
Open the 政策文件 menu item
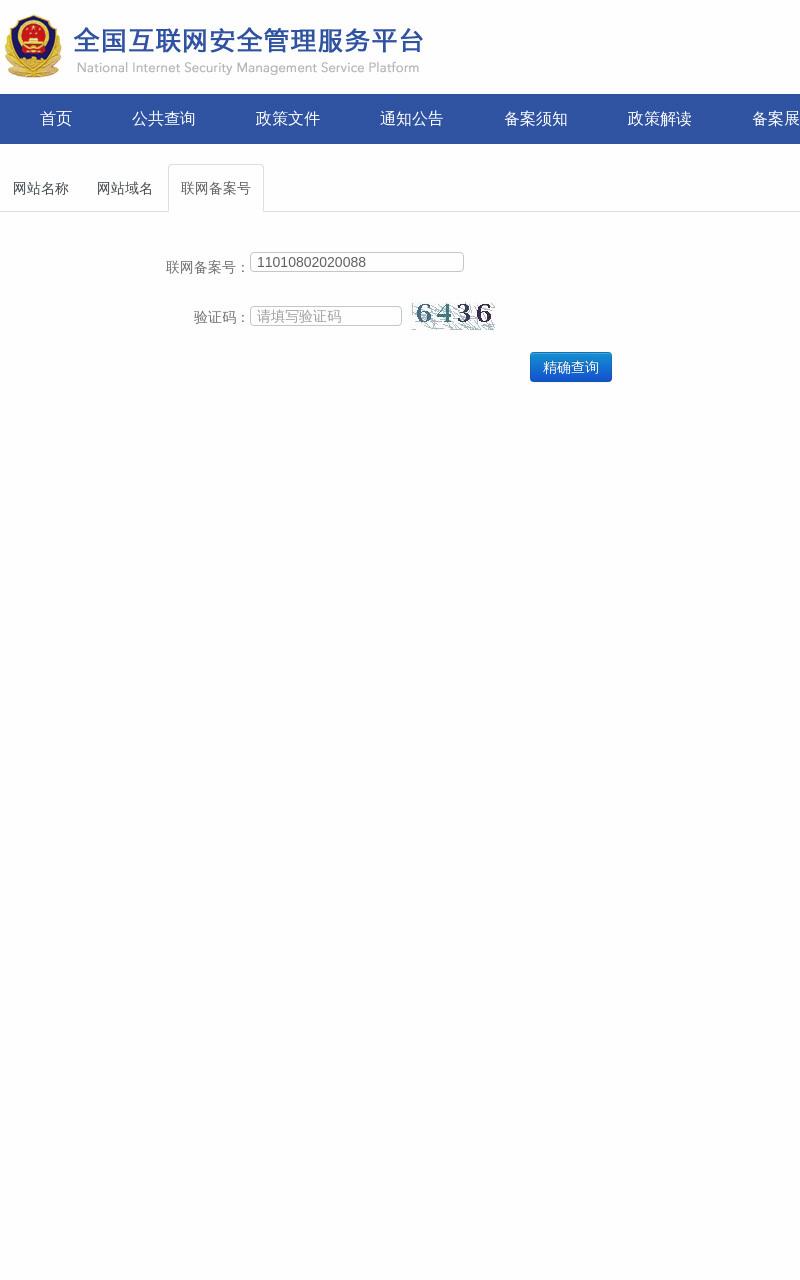288,119
